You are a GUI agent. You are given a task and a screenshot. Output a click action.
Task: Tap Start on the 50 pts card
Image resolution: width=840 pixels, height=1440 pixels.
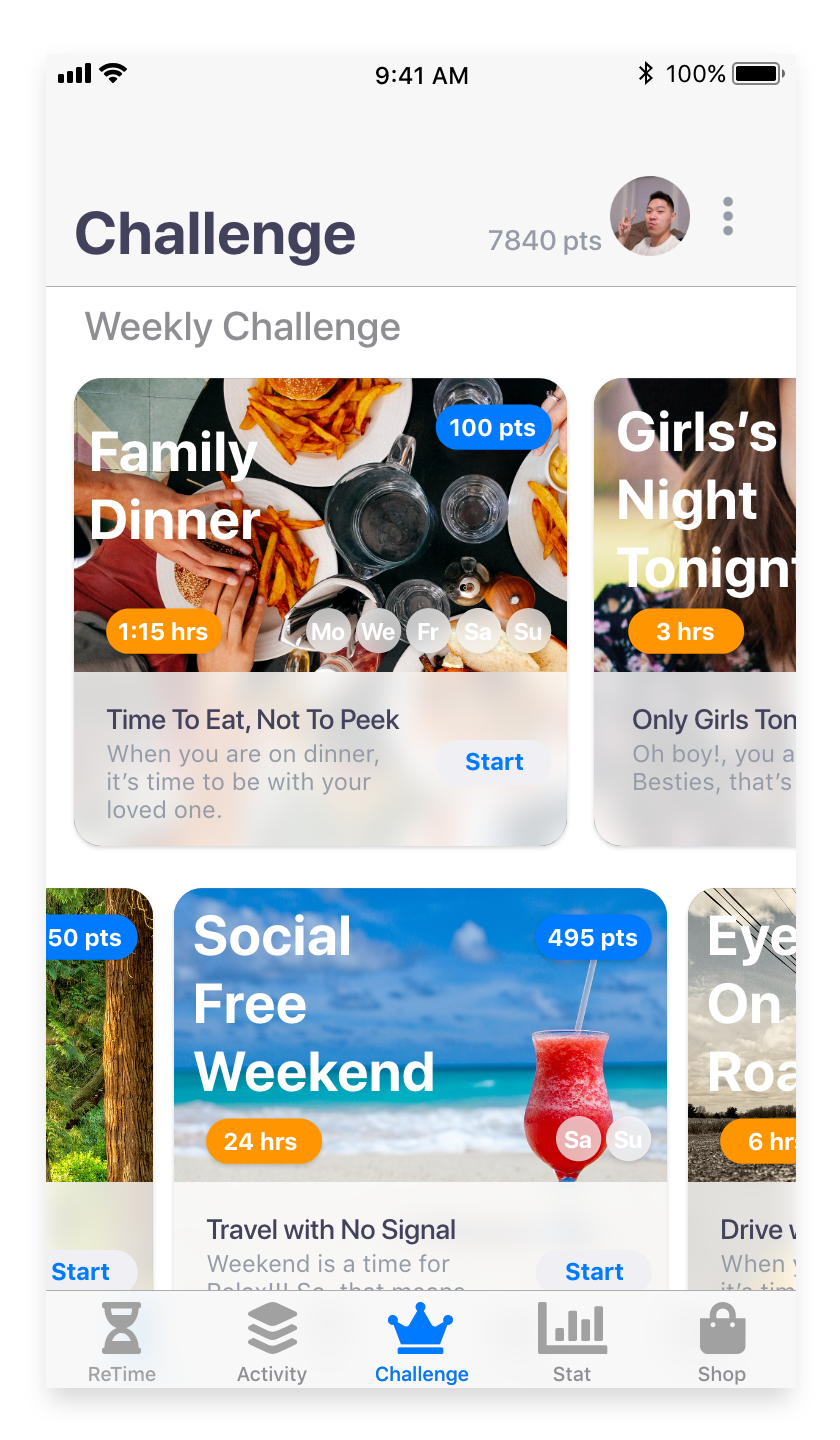click(82, 1272)
